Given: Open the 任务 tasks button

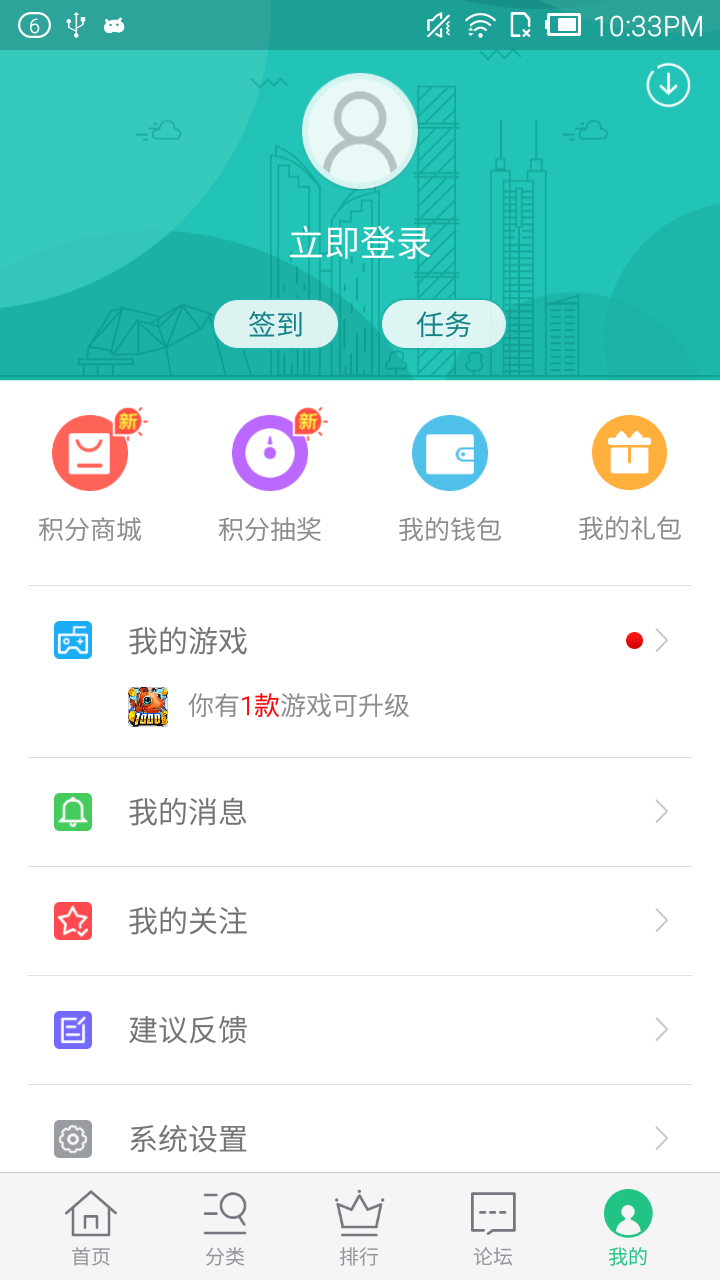Looking at the screenshot, I should coord(444,324).
